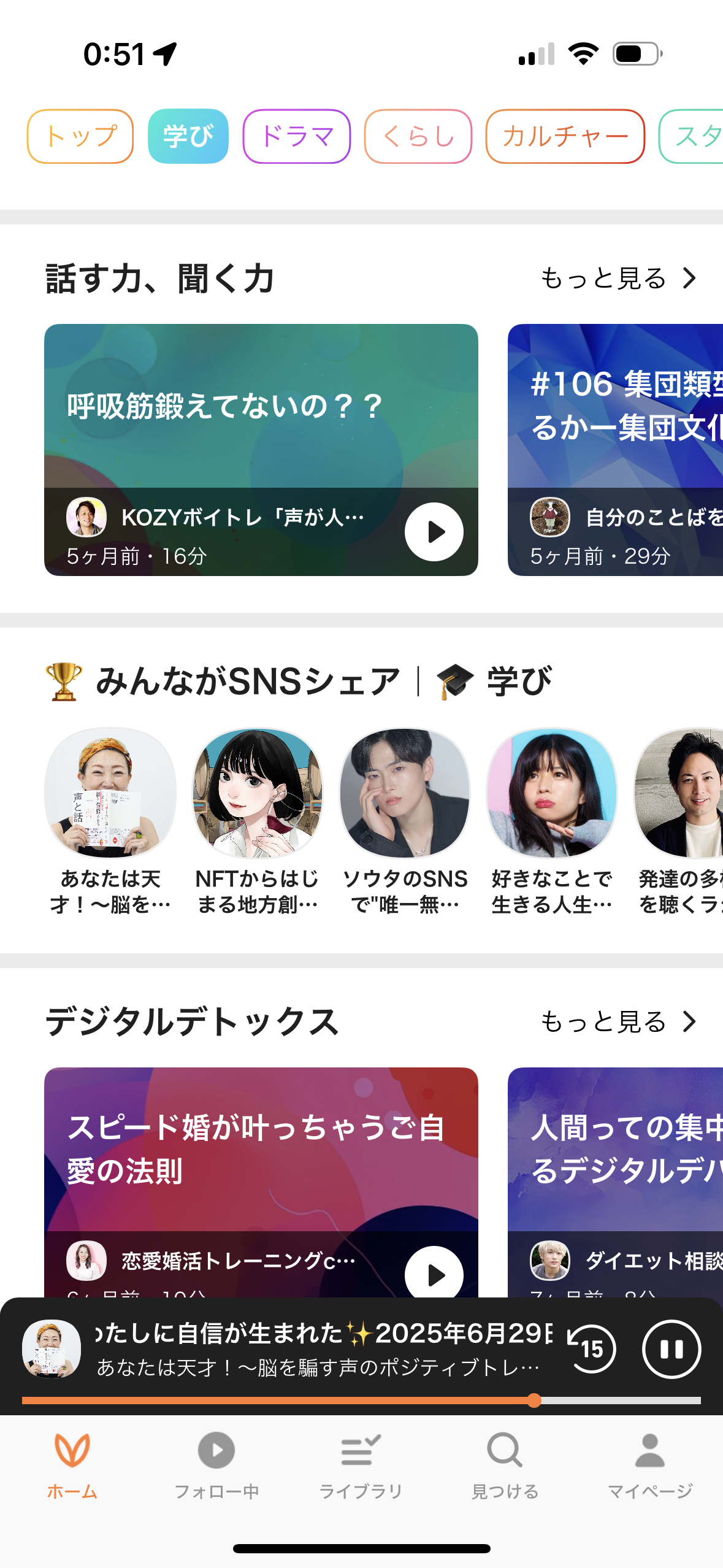Open the くらし category chip
Image resolution: width=723 pixels, height=1568 pixels.
tap(418, 136)
